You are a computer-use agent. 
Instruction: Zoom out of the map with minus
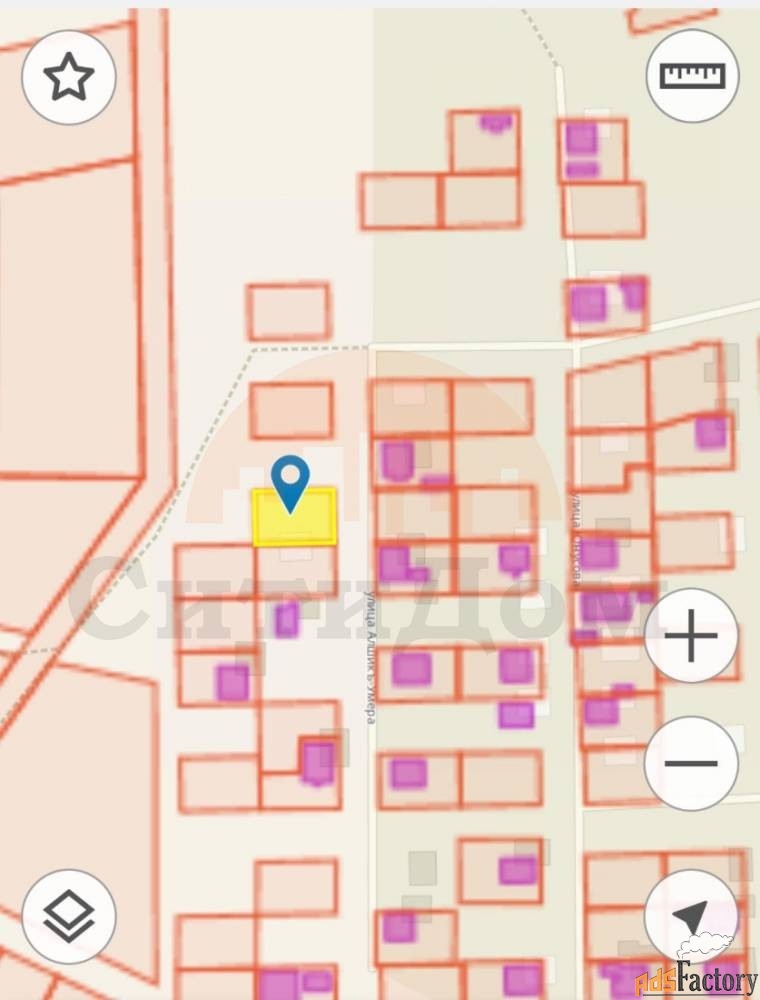[x=692, y=763]
